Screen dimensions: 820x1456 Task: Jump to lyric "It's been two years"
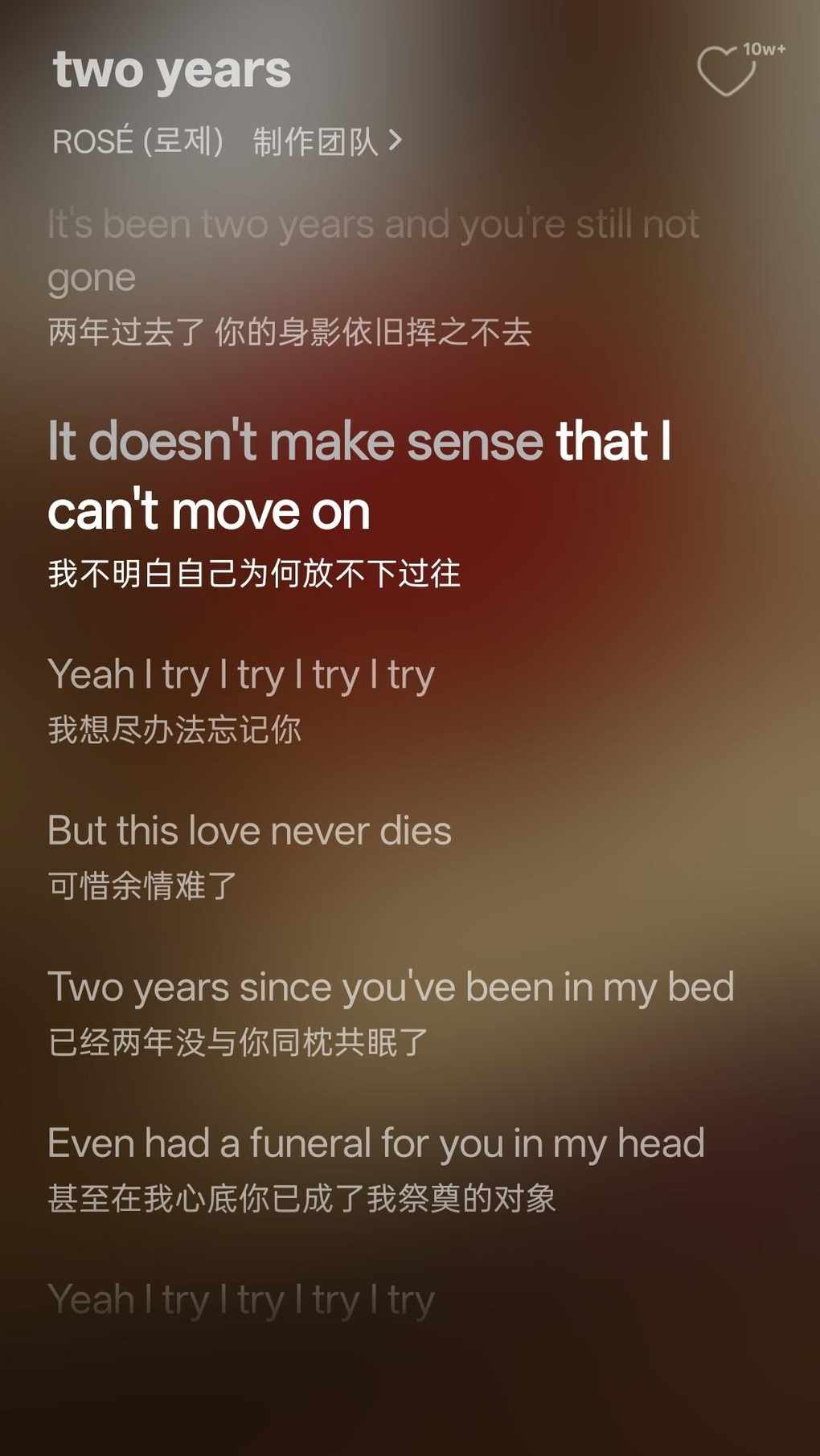[x=373, y=225]
